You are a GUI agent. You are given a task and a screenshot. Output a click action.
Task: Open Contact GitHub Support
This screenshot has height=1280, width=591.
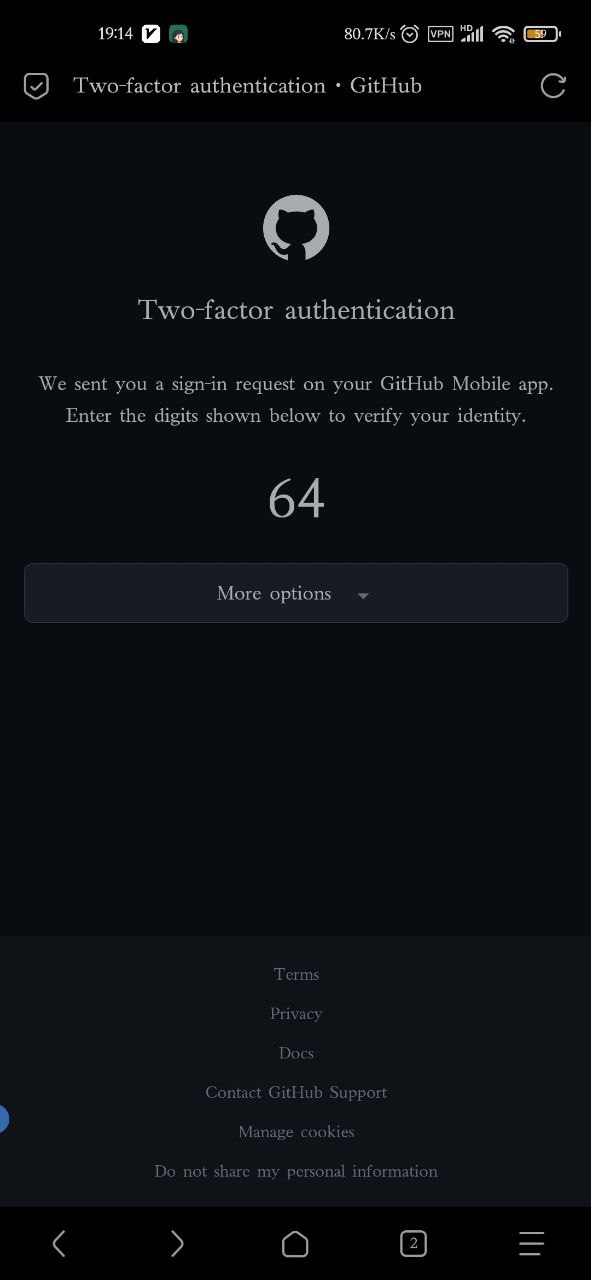coord(296,1092)
